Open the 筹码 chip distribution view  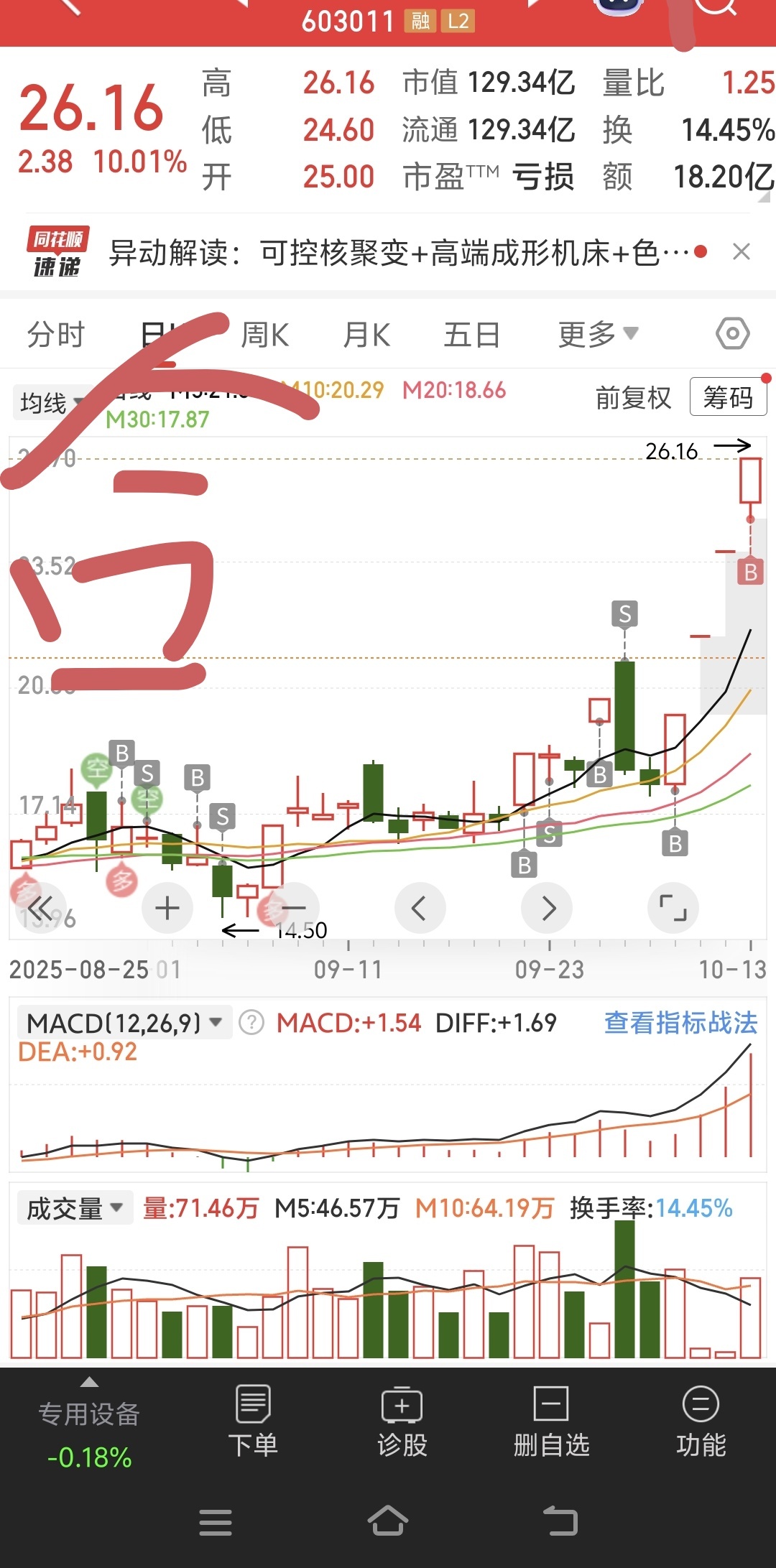pyautogui.click(x=728, y=397)
